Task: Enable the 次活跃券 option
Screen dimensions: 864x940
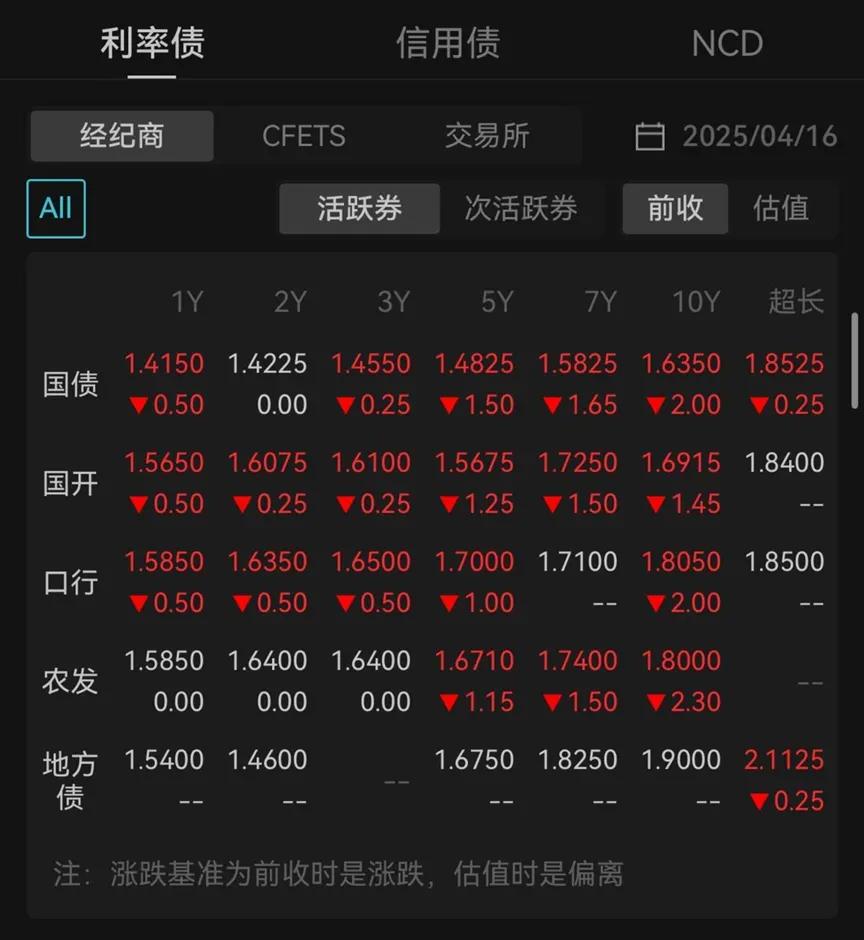Action: 523,209
